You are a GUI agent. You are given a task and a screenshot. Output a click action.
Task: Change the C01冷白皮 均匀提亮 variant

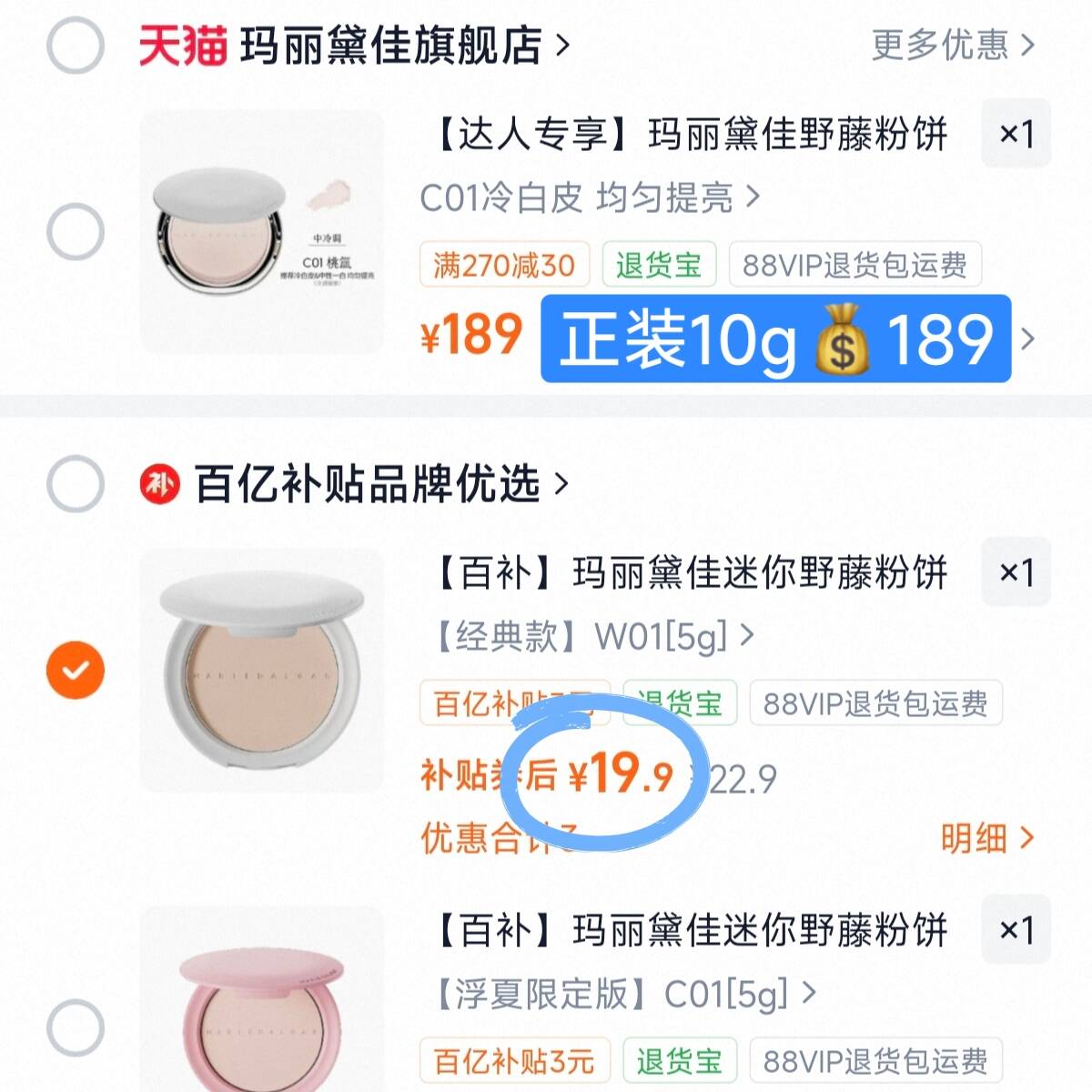589,197
